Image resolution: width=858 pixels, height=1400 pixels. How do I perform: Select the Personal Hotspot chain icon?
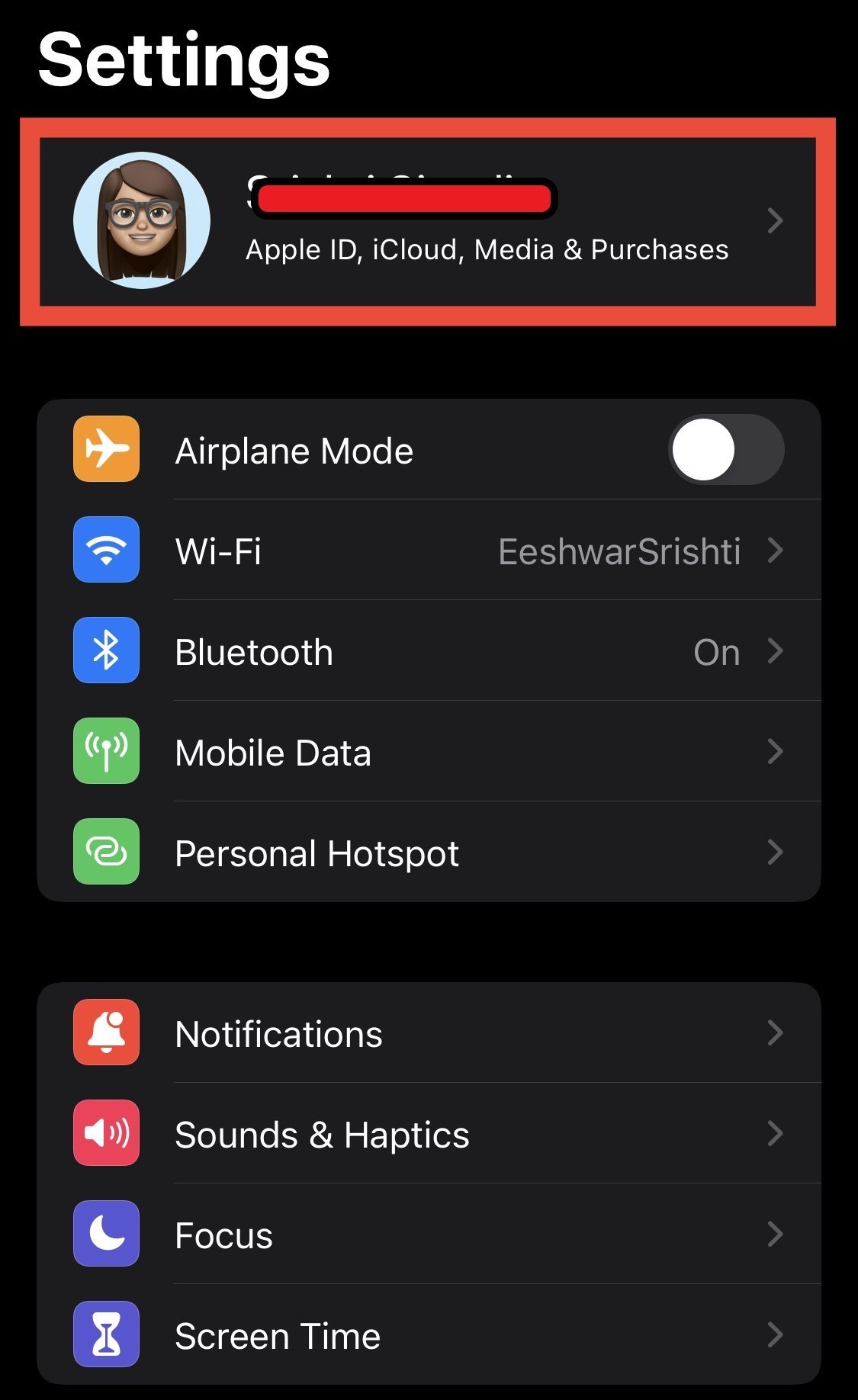pyautogui.click(x=106, y=853)
